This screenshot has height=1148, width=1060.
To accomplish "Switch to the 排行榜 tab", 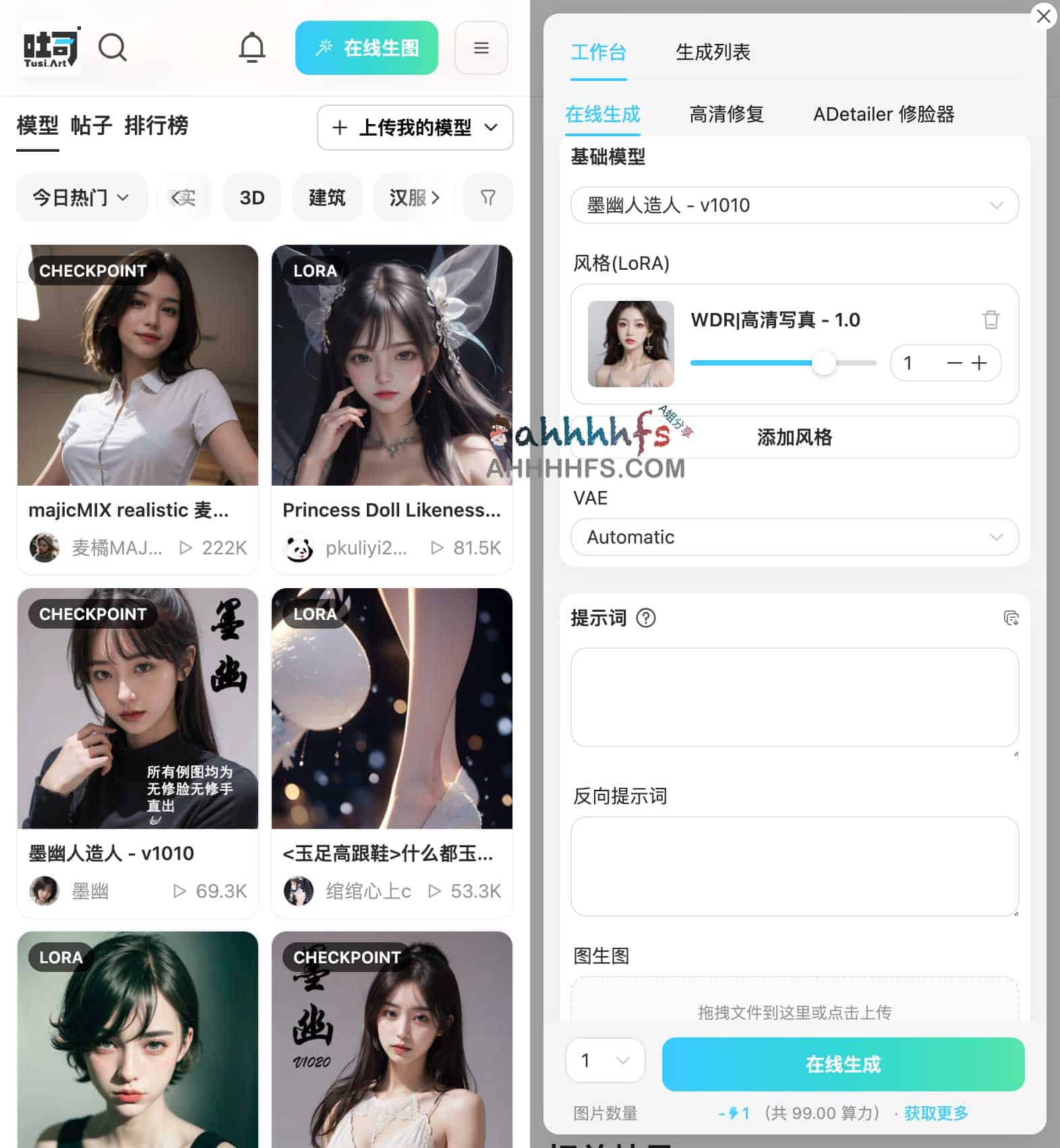I will coord(156,125).
